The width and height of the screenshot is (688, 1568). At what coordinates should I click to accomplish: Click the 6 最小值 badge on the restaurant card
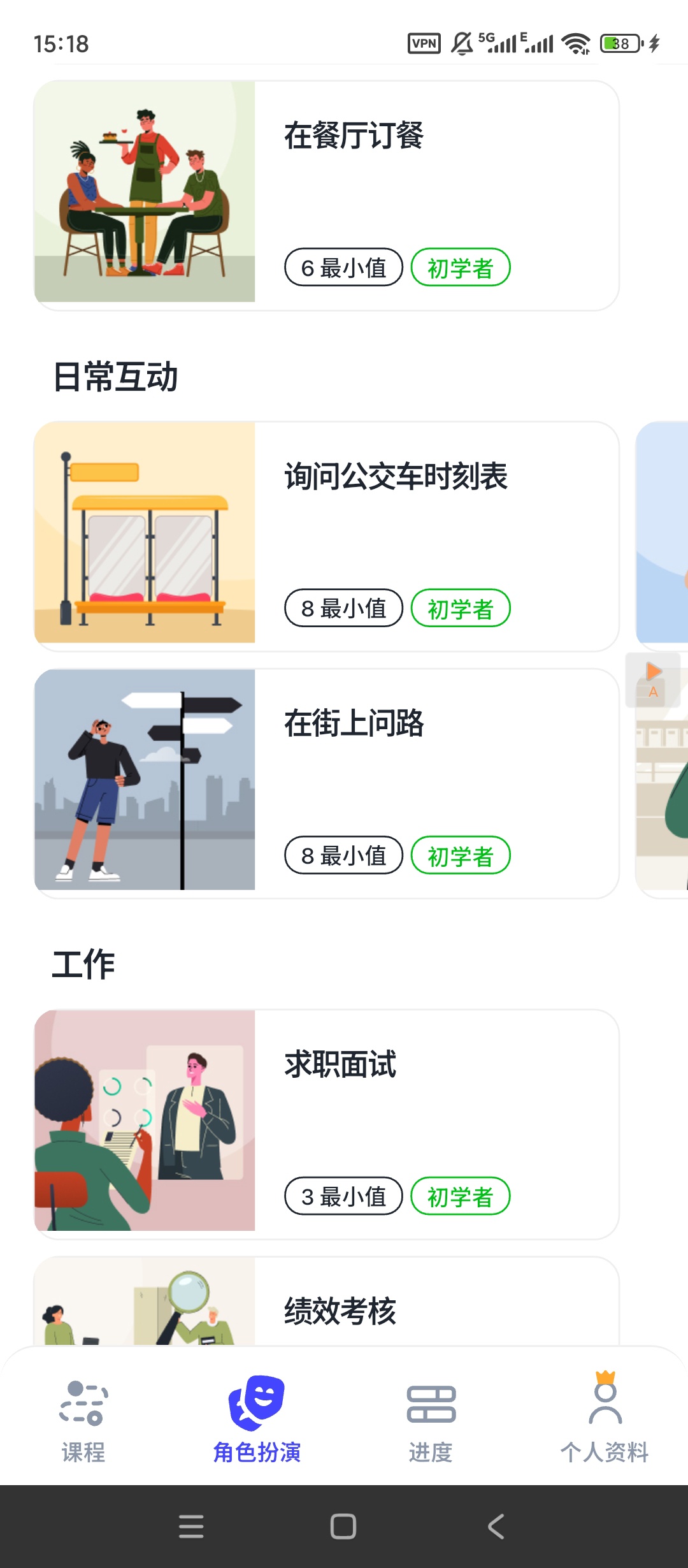(343, 268)
